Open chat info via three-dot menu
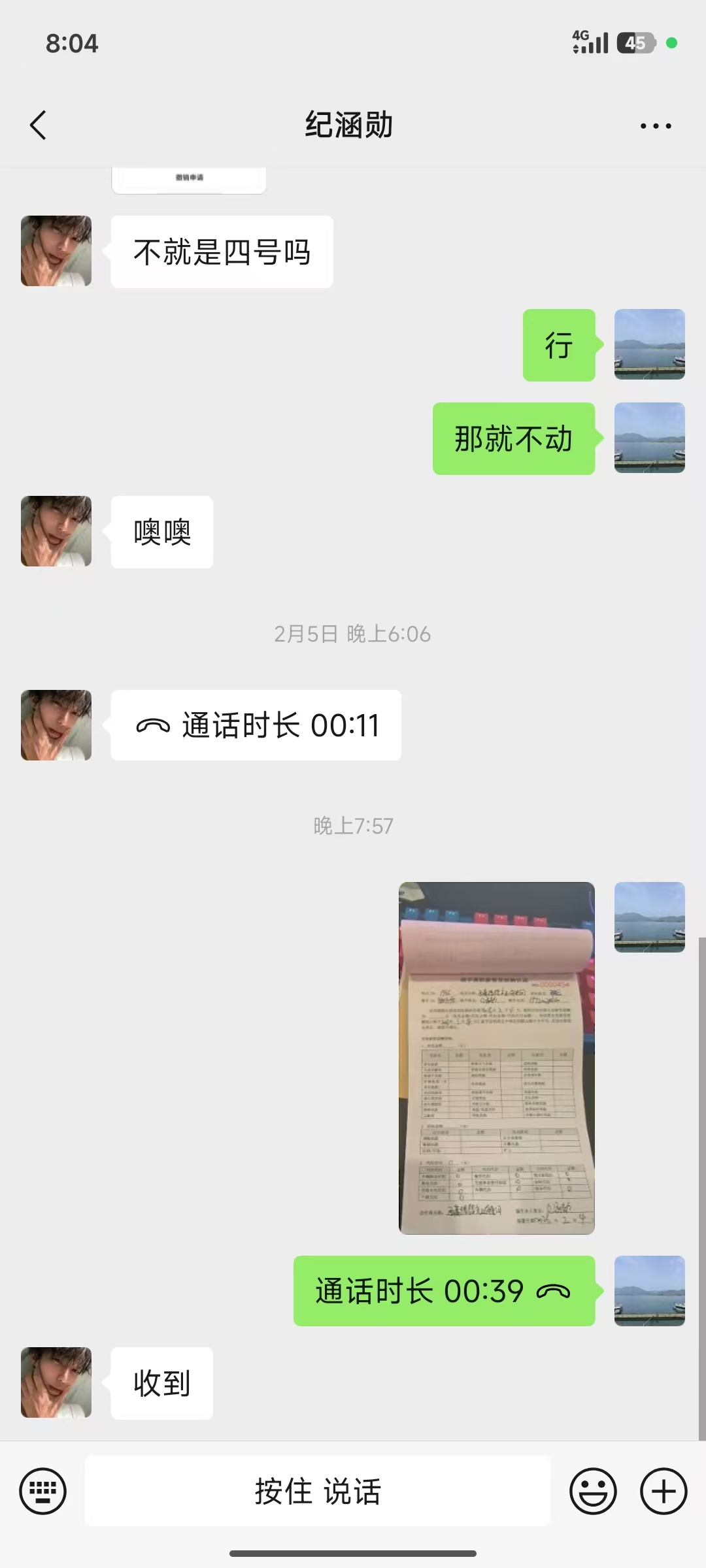This screenshot has width=706, height=1568. pos(656,125)
